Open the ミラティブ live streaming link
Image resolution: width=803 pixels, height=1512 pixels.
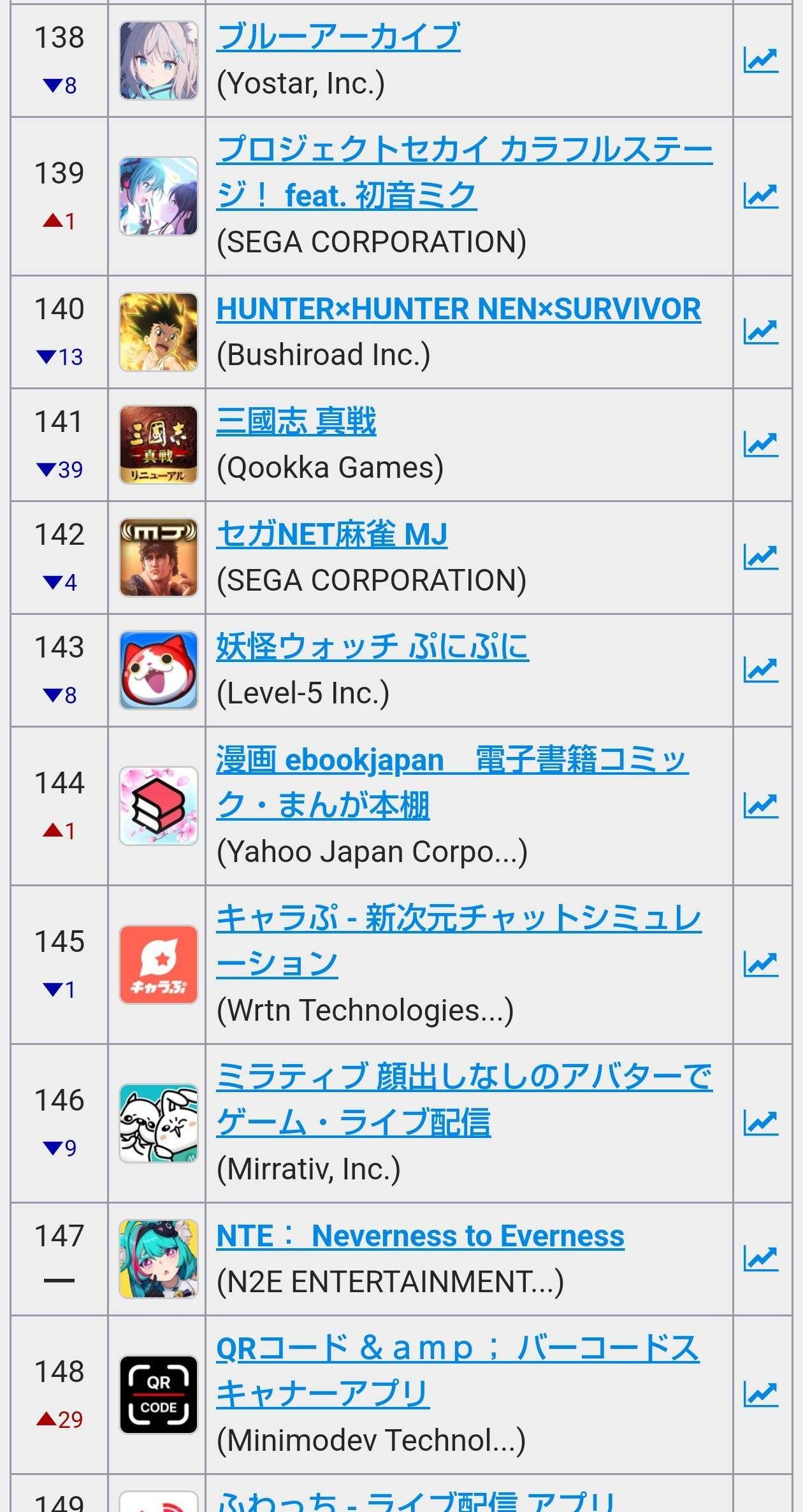coord(464,1078)
